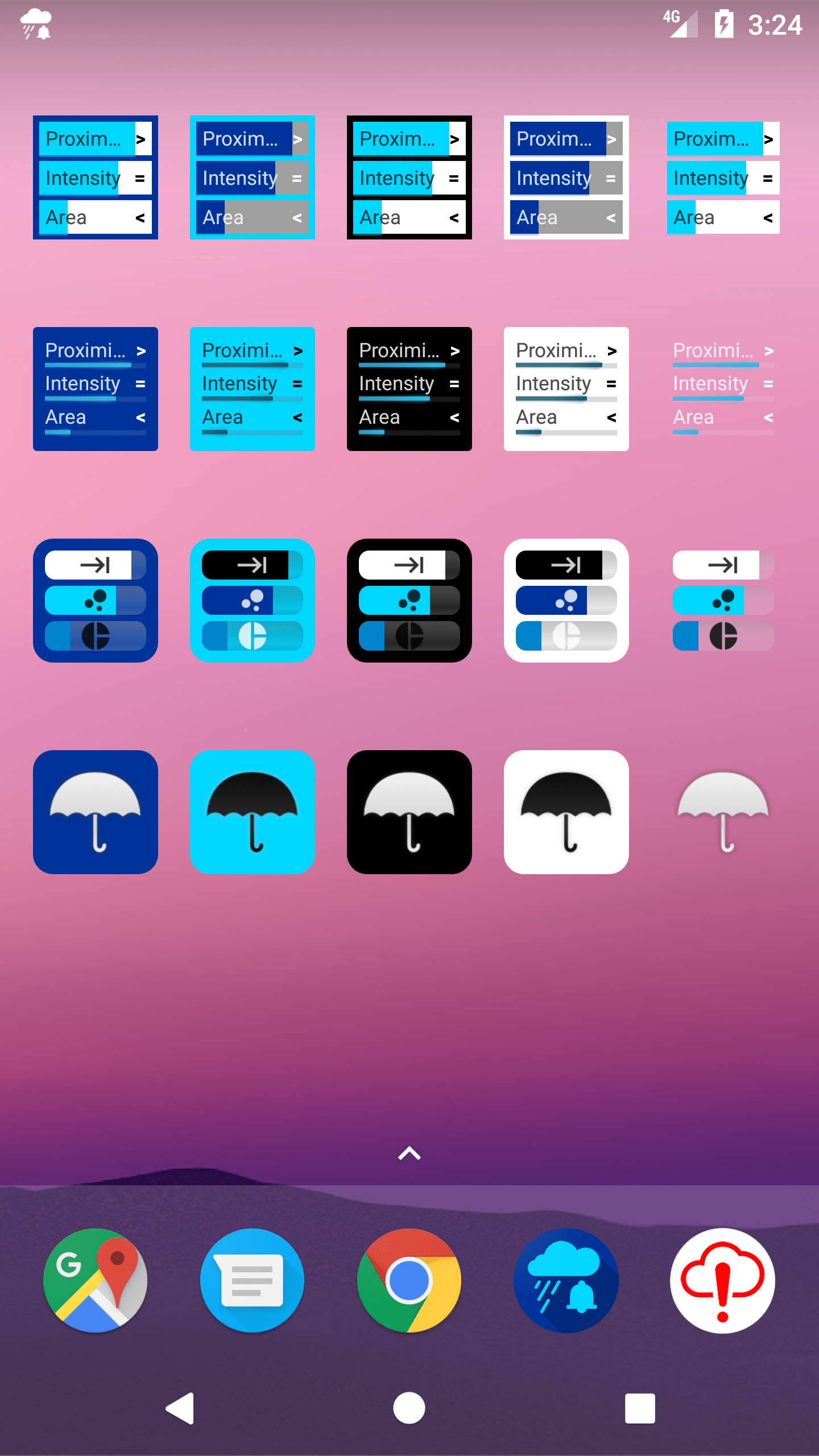Open the cyan Proximity Intensity Area text widget
Image resolution: width=819 pixels, height=1456 pixels.
253,389
